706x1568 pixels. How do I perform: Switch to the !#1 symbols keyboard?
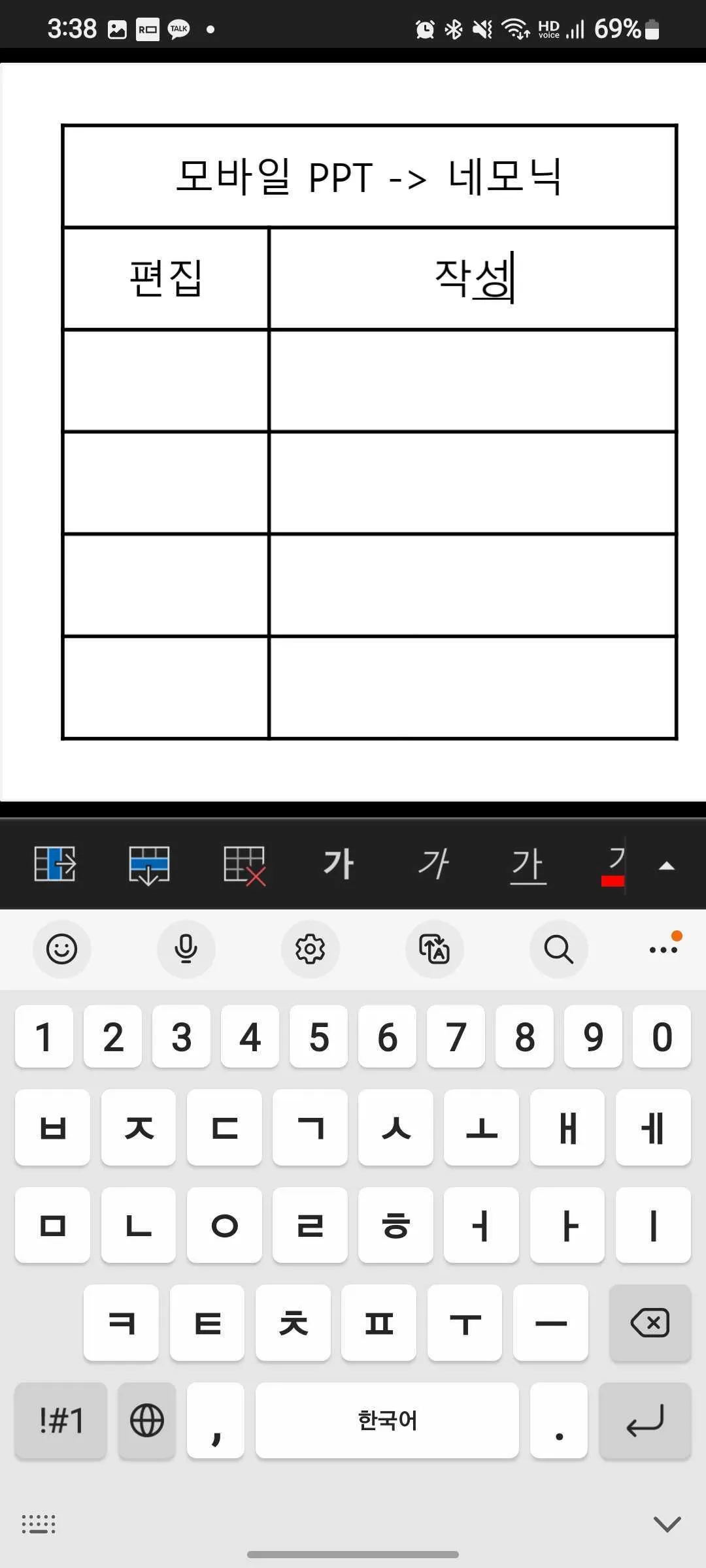tap(61, 1420)
